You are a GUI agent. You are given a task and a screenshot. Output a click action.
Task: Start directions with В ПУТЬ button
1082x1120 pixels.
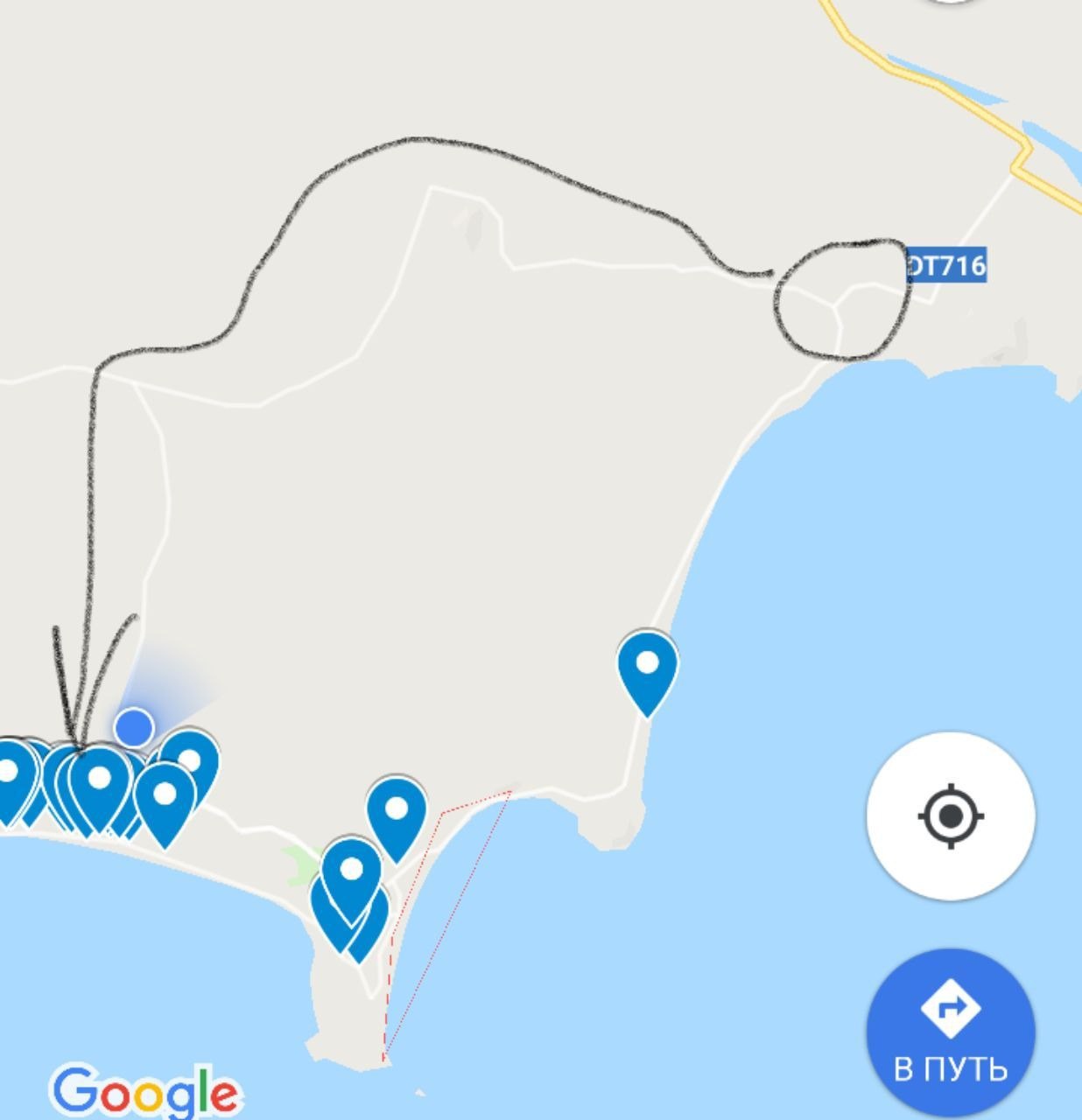pos(951,1032)
